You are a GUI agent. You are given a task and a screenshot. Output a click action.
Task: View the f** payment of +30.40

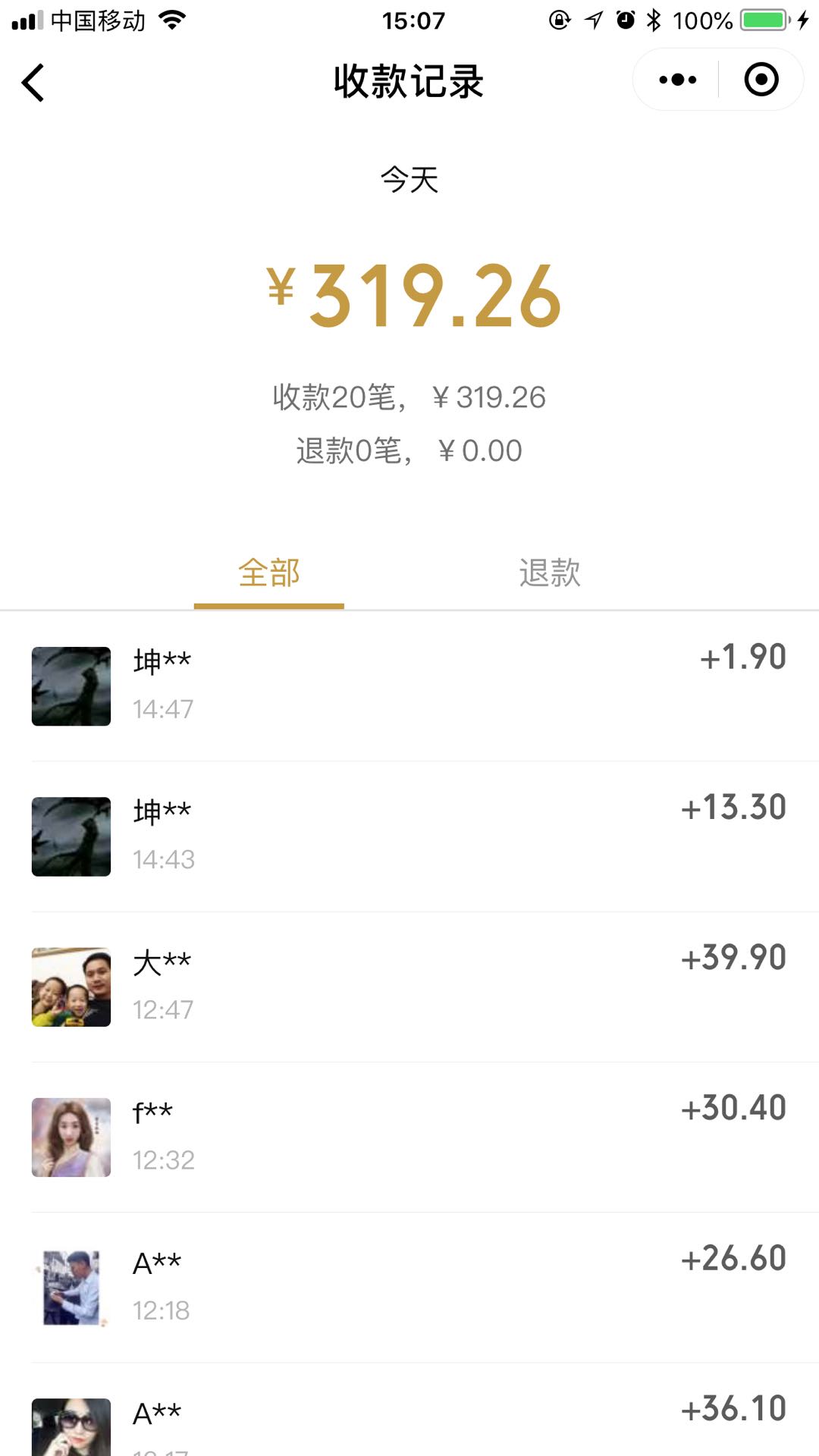coord(409,1137)
